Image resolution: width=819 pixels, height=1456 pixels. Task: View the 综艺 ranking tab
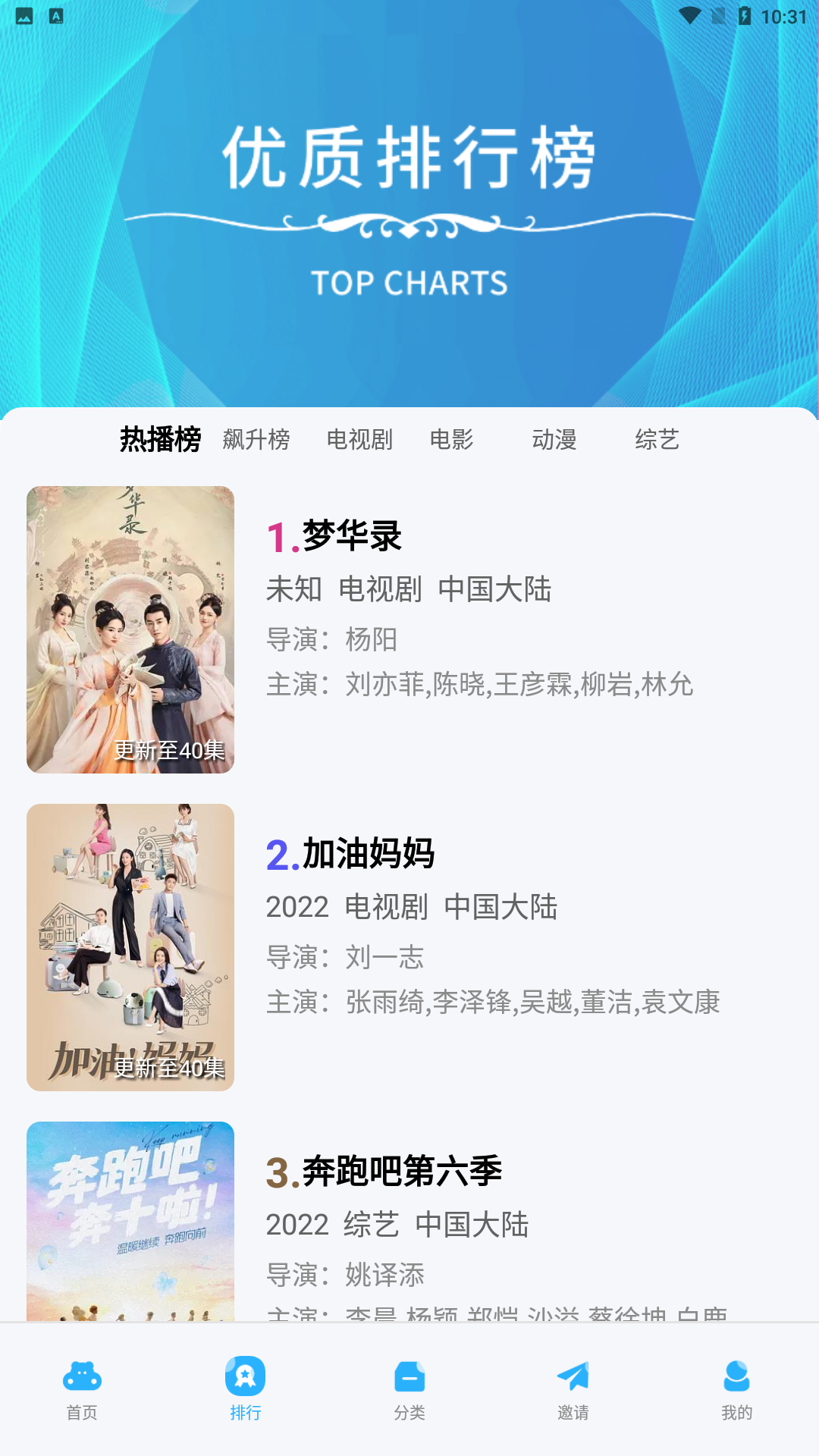point(657,439)
